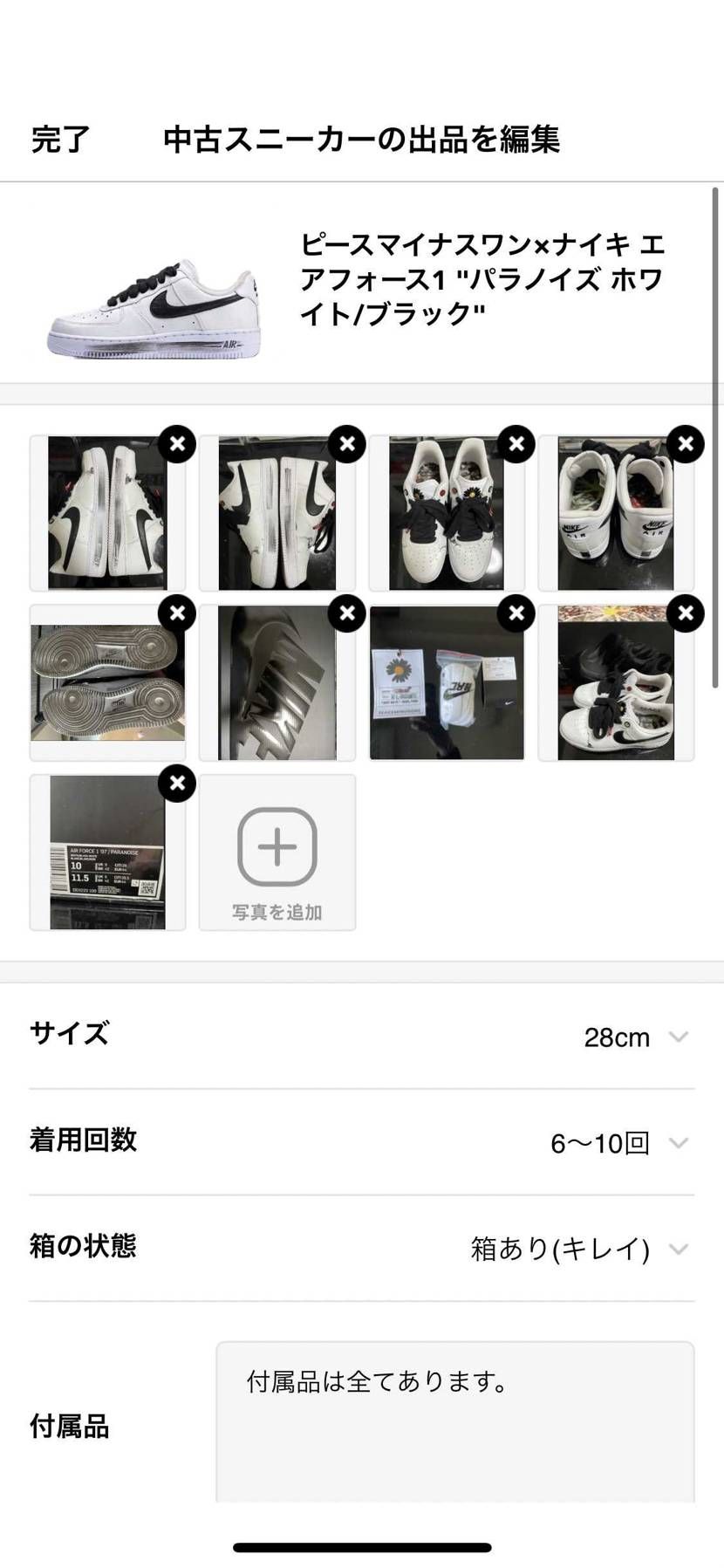
Task: Delete the photo of sneaker with daisy charm
Action: point(685,613)
